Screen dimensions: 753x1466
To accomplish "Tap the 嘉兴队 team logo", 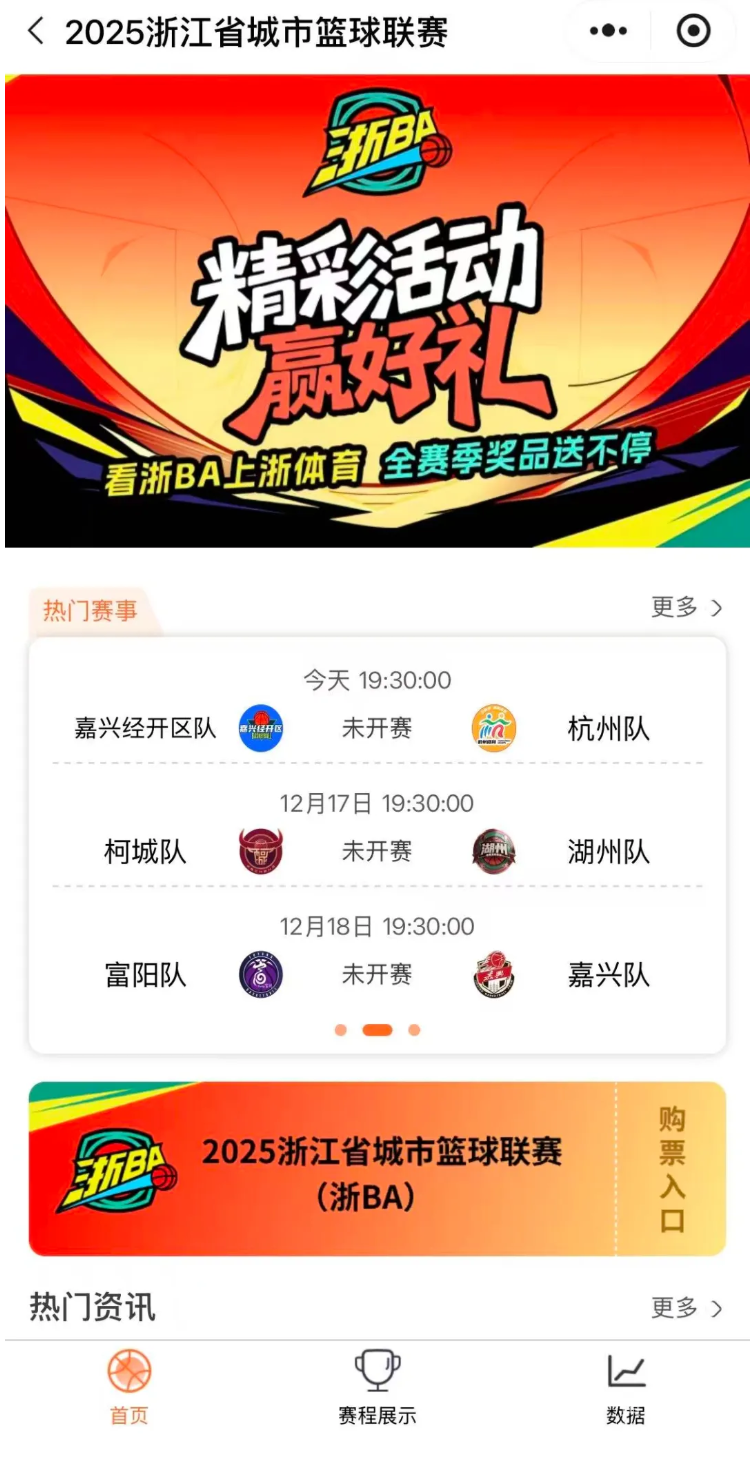I will (x=492, y=975).
